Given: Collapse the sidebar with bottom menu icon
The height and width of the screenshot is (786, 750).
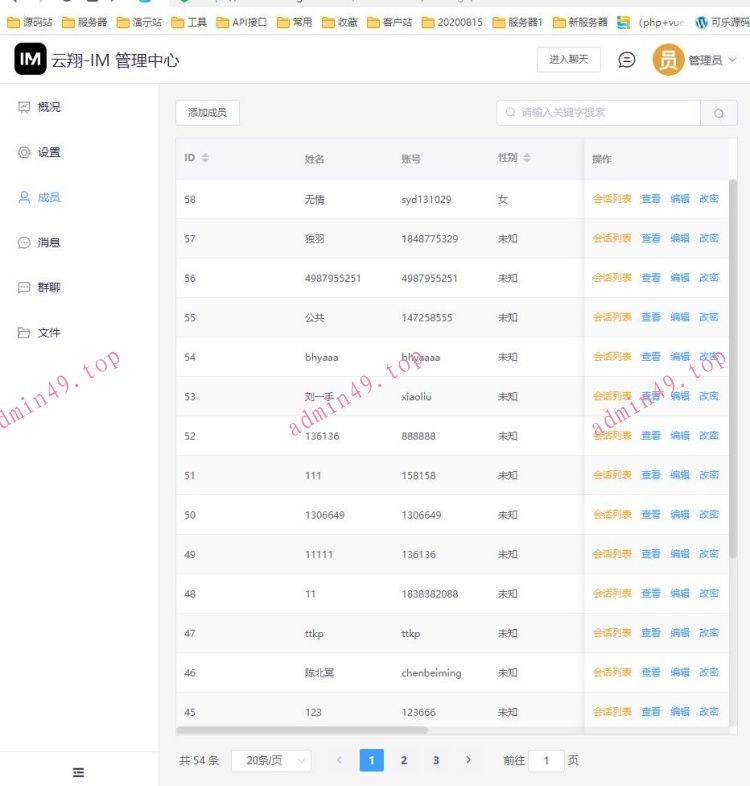Looking at the screenshot, I should click(79, 772).
